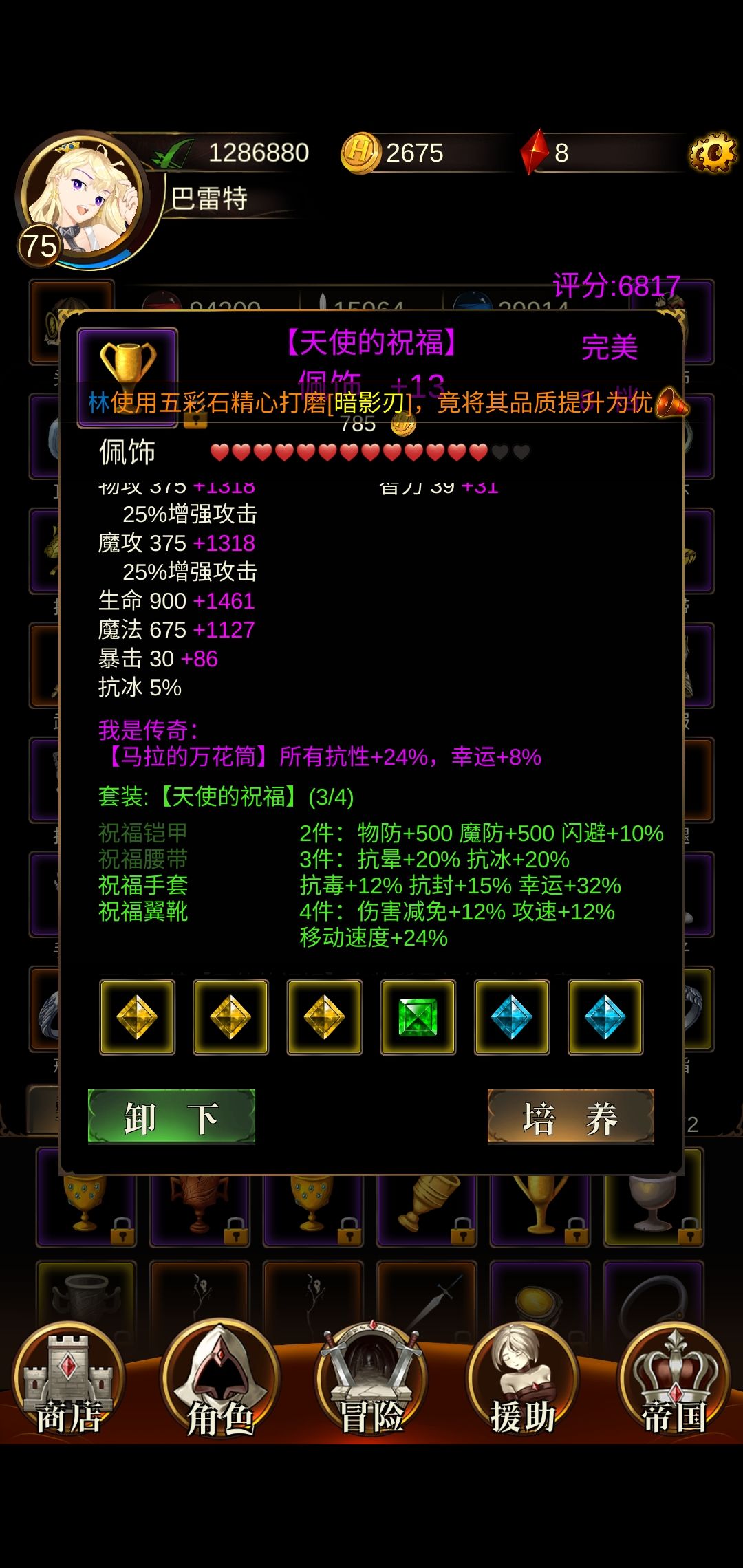
Task: Select the green gem socket
Action: pyautogui.click(x=418, y=1019)
